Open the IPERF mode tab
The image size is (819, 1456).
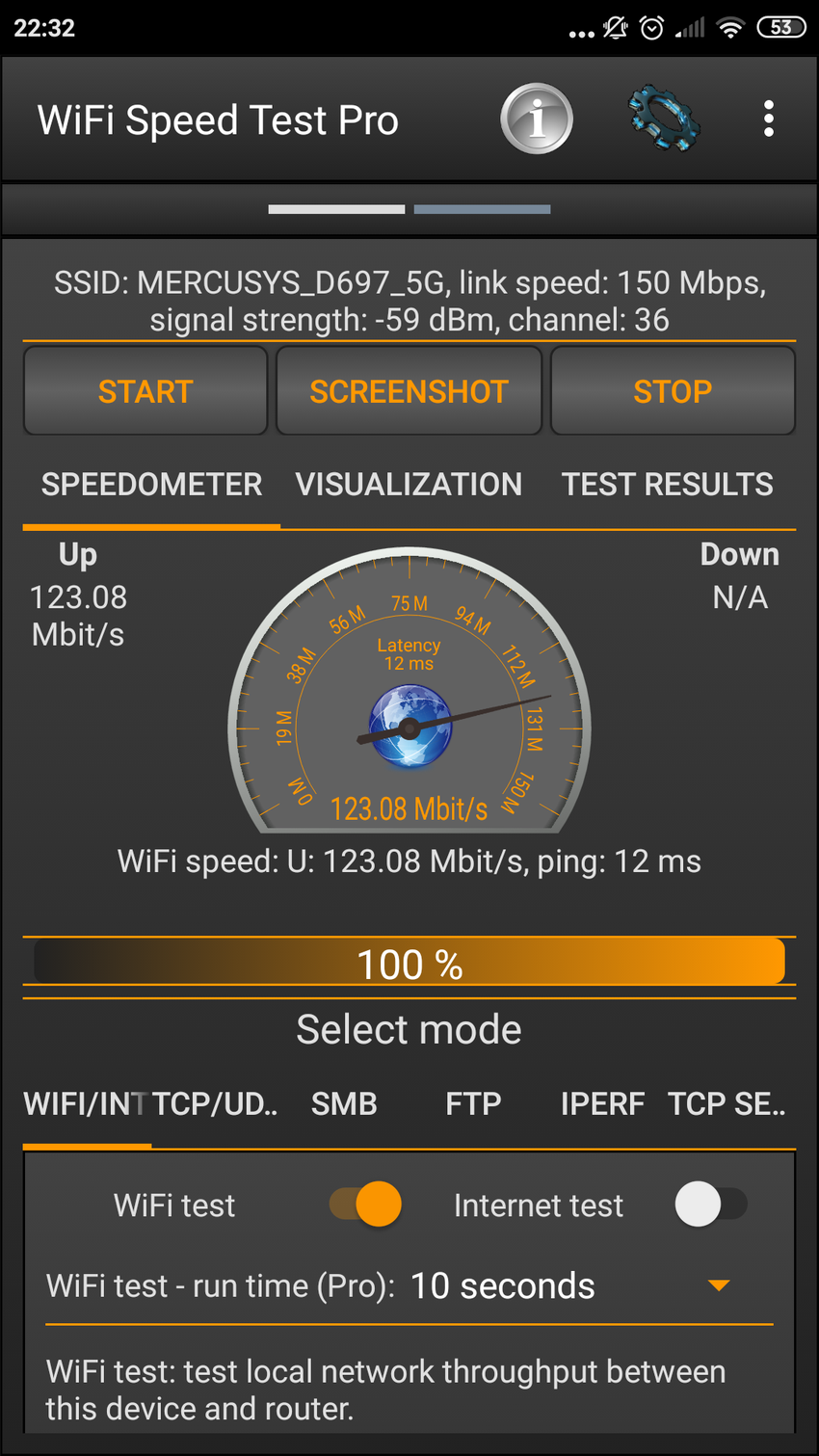pos(602,1103)
